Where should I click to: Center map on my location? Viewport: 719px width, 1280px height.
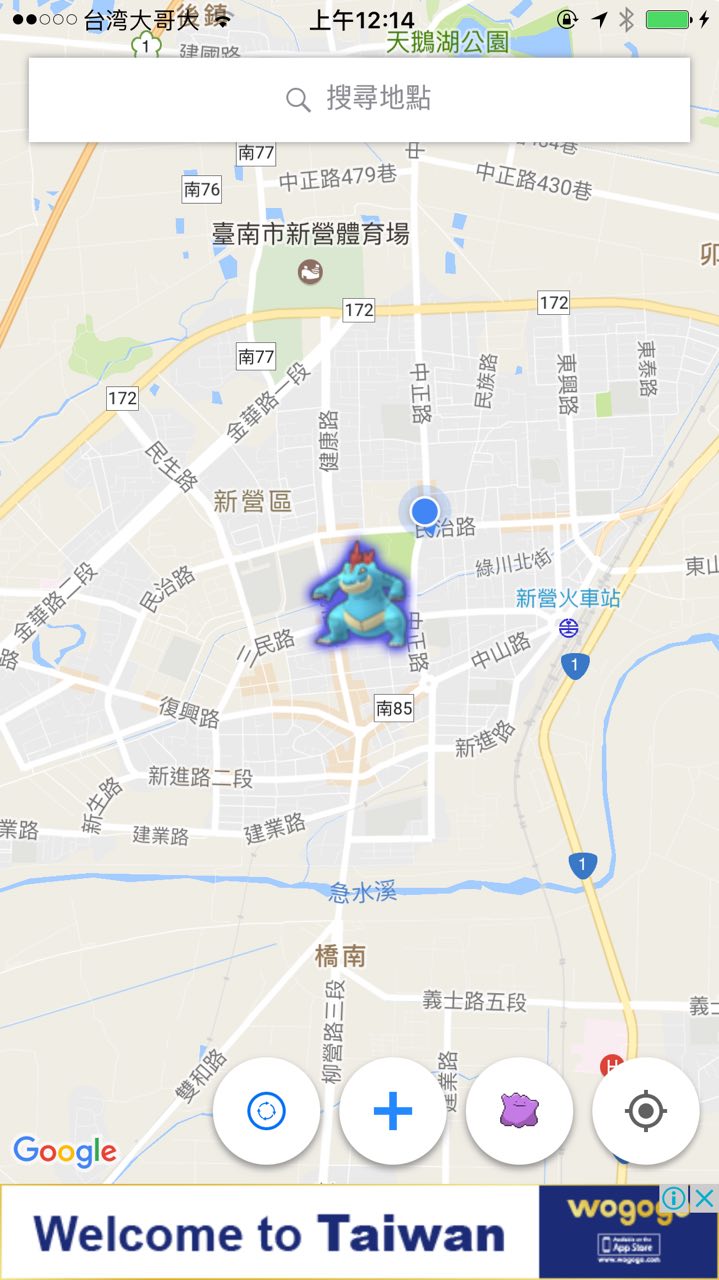[646, 1111]
